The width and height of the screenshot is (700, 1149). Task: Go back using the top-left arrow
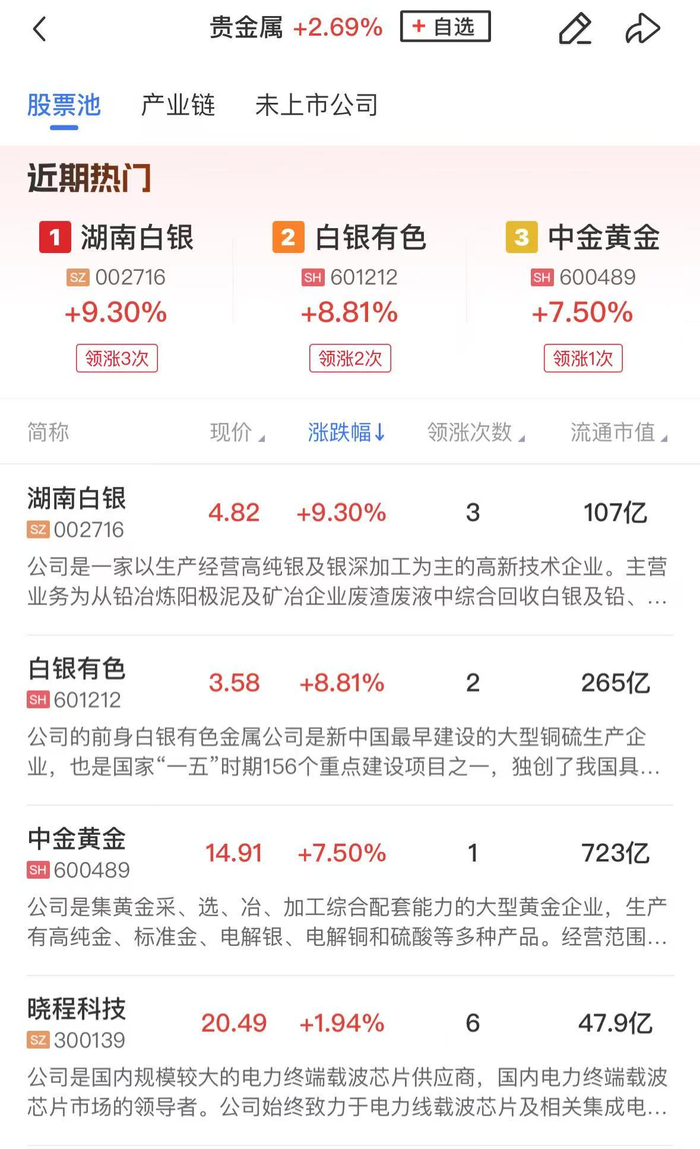40,29
